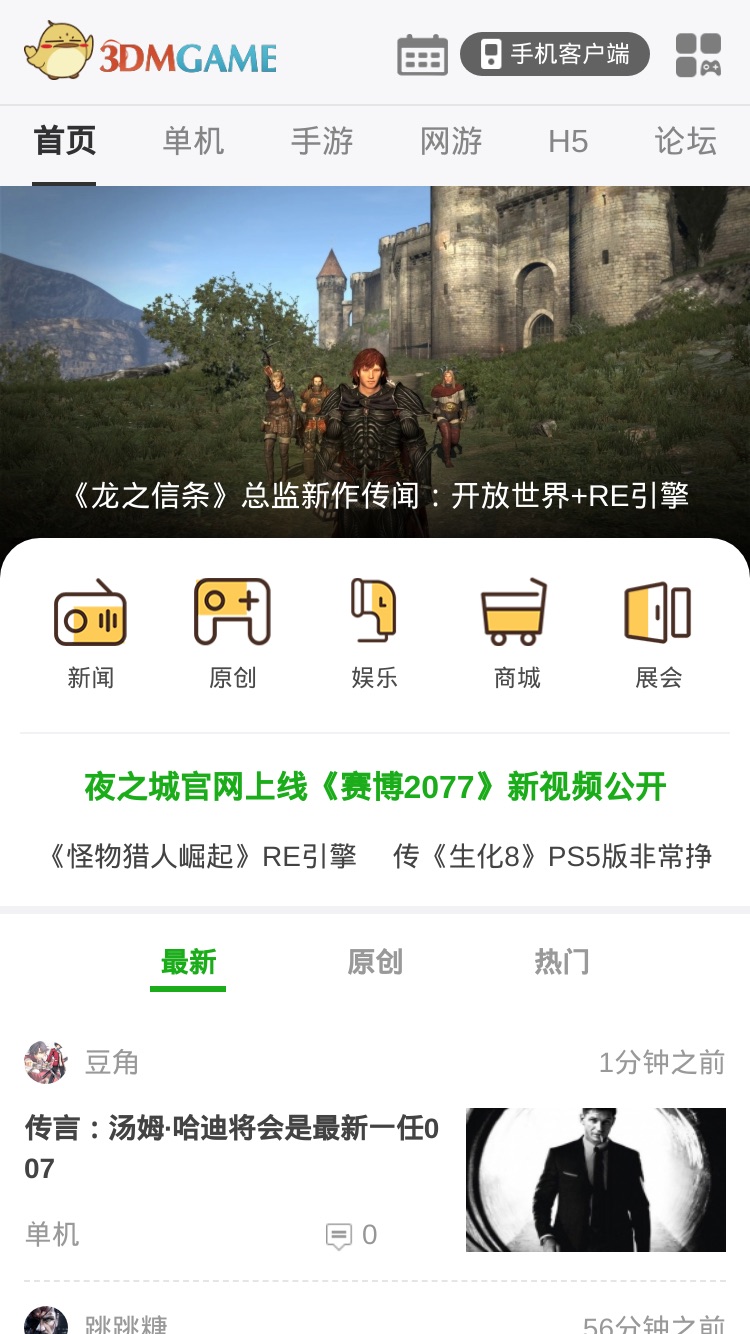
Task: Open the H5 tab
Action: (x=568, y=141)
